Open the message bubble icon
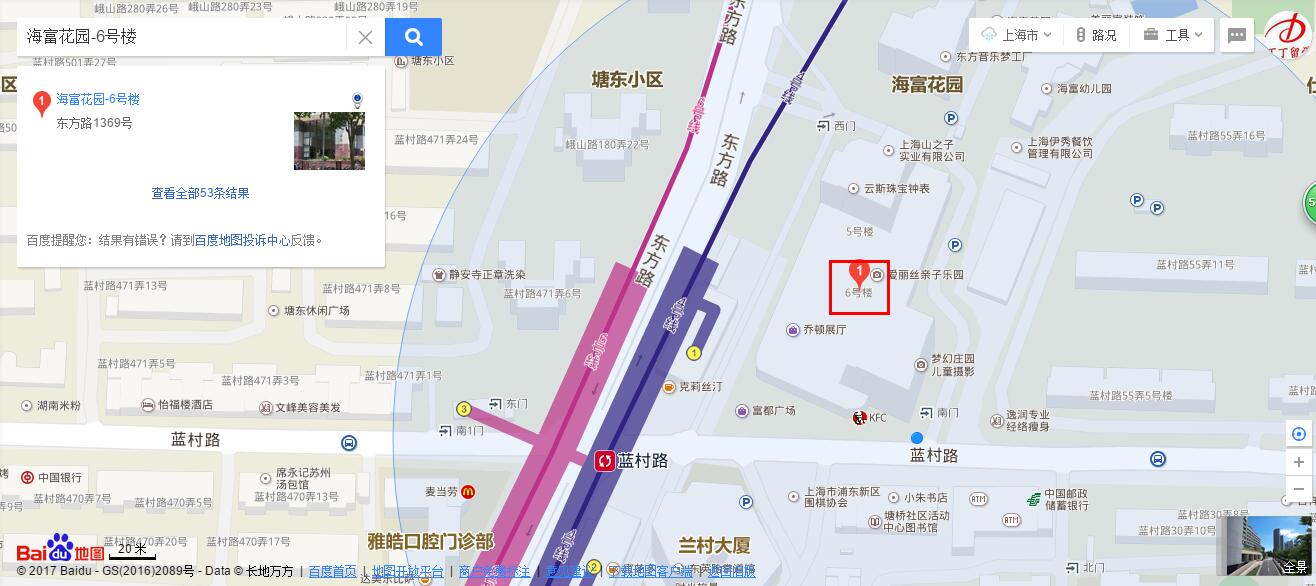Viewport: 1316px width, 586px height. click(1237, 35)
